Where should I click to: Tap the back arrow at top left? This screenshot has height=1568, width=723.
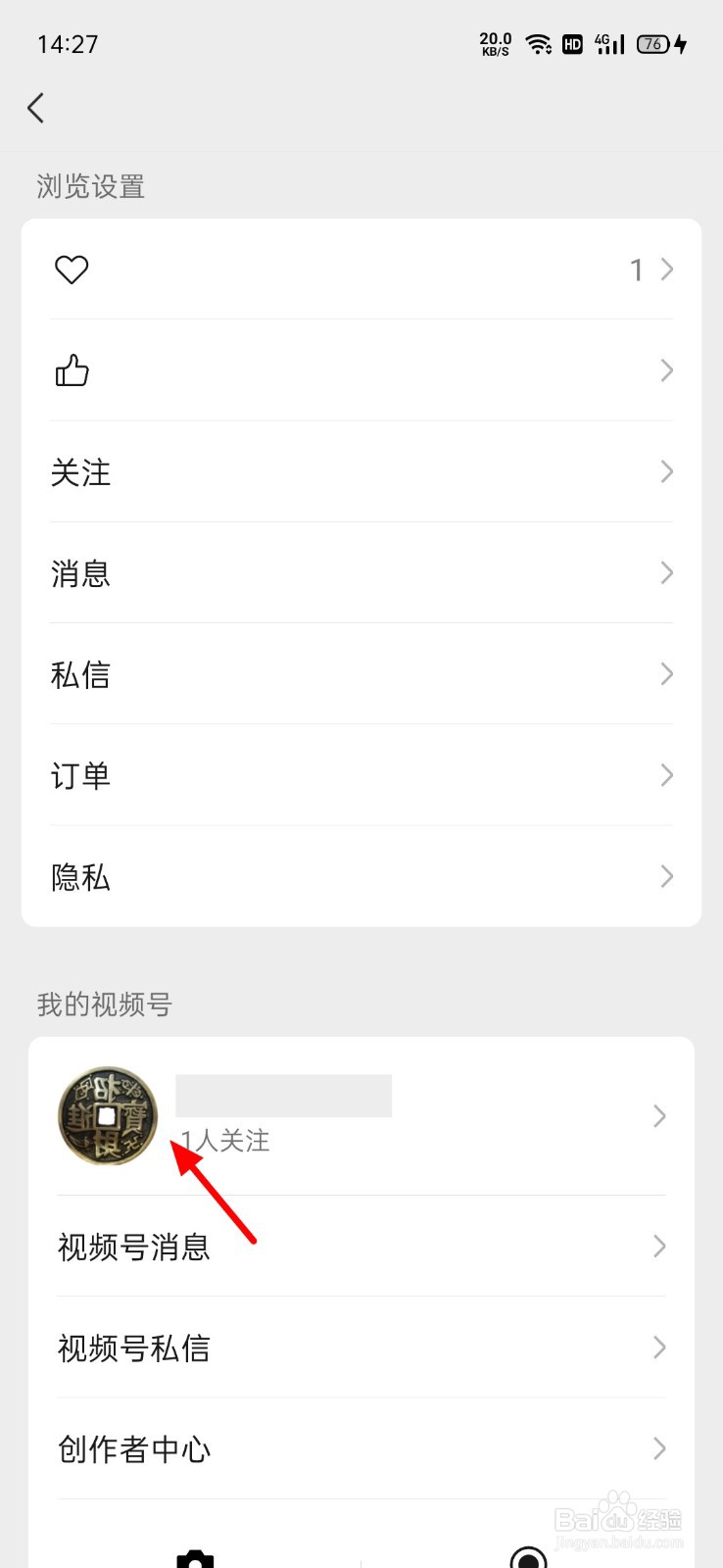pyautogui.click(x=35, y=108)
